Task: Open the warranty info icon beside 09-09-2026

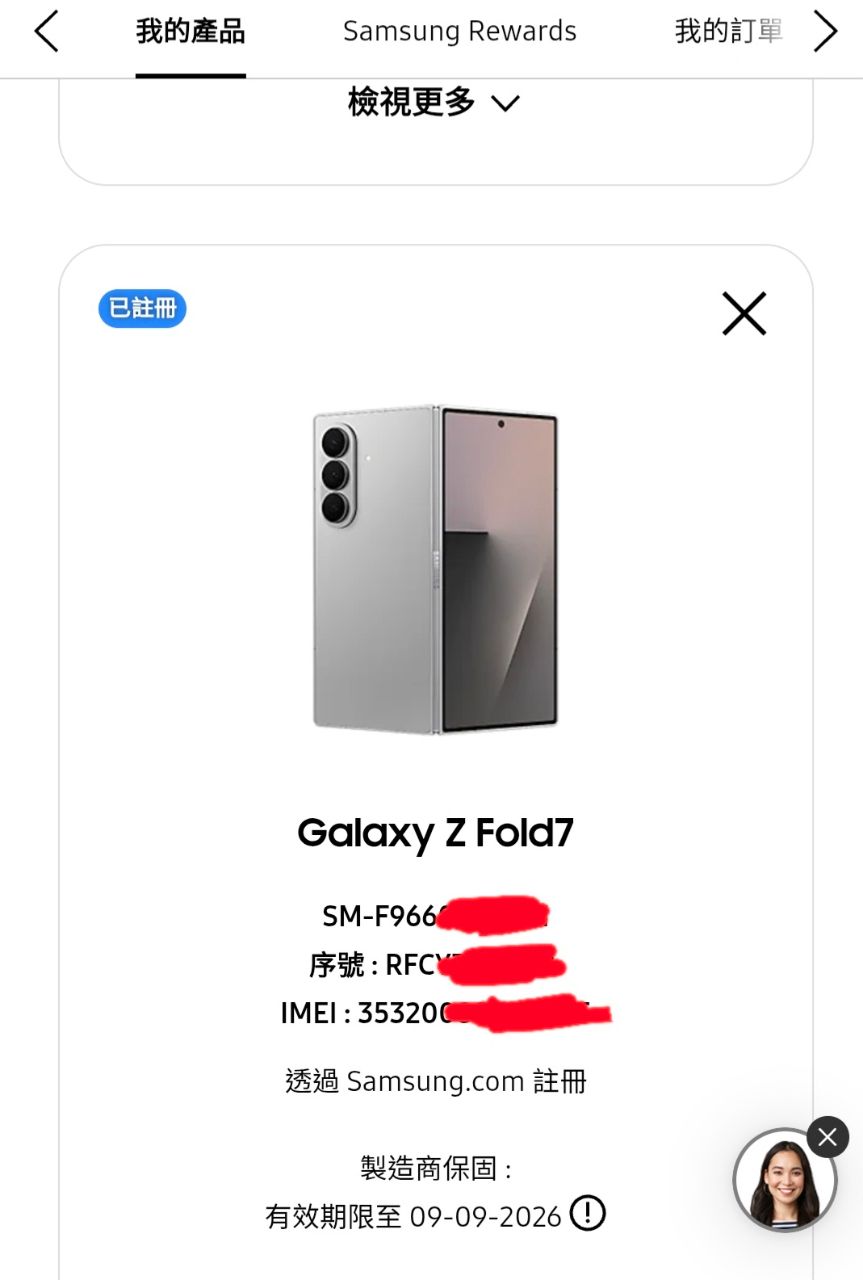Action: (x=588, y=1214)
